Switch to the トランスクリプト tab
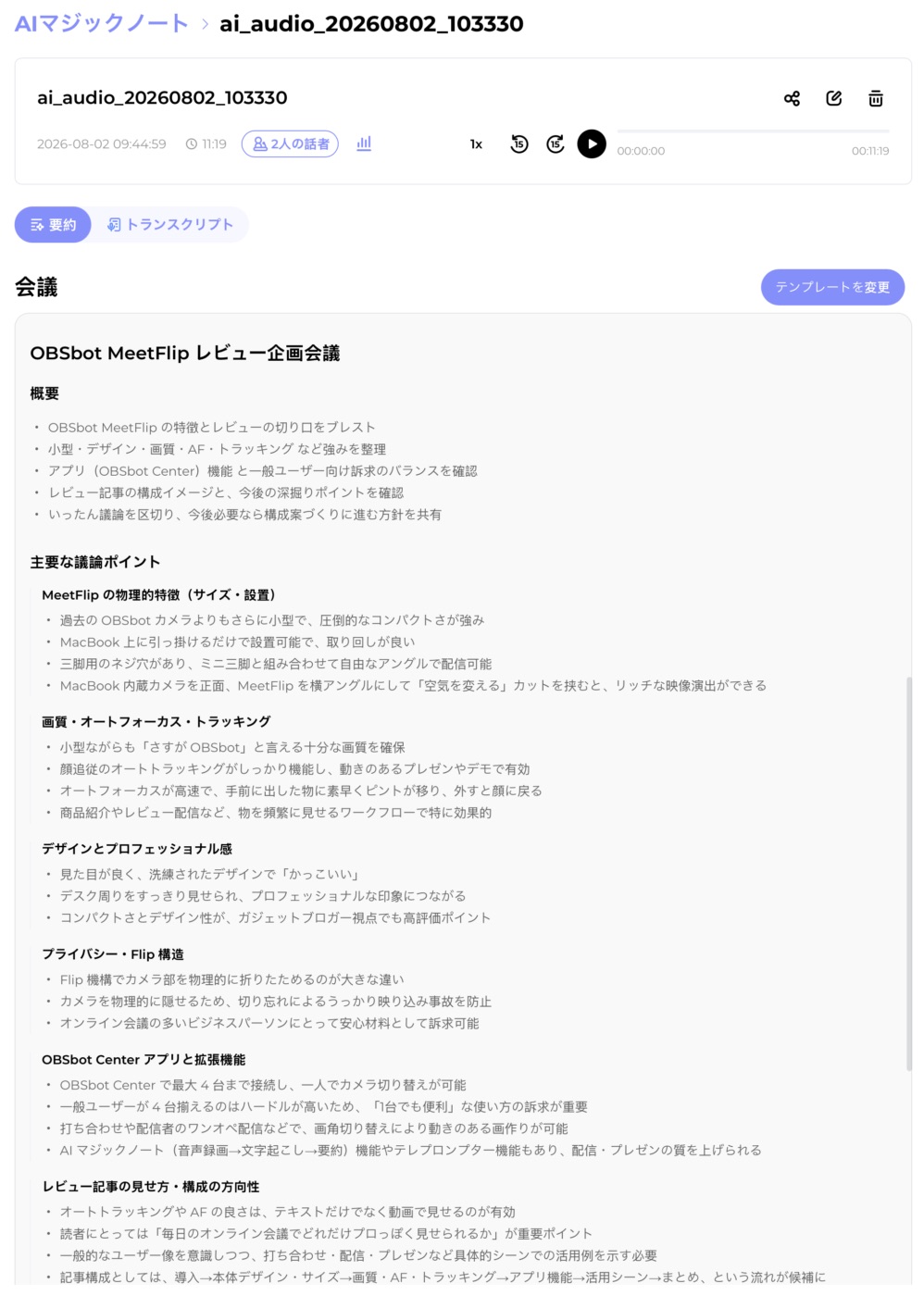The height and width of the screenshot is (1296, 924). coord(170,225)
